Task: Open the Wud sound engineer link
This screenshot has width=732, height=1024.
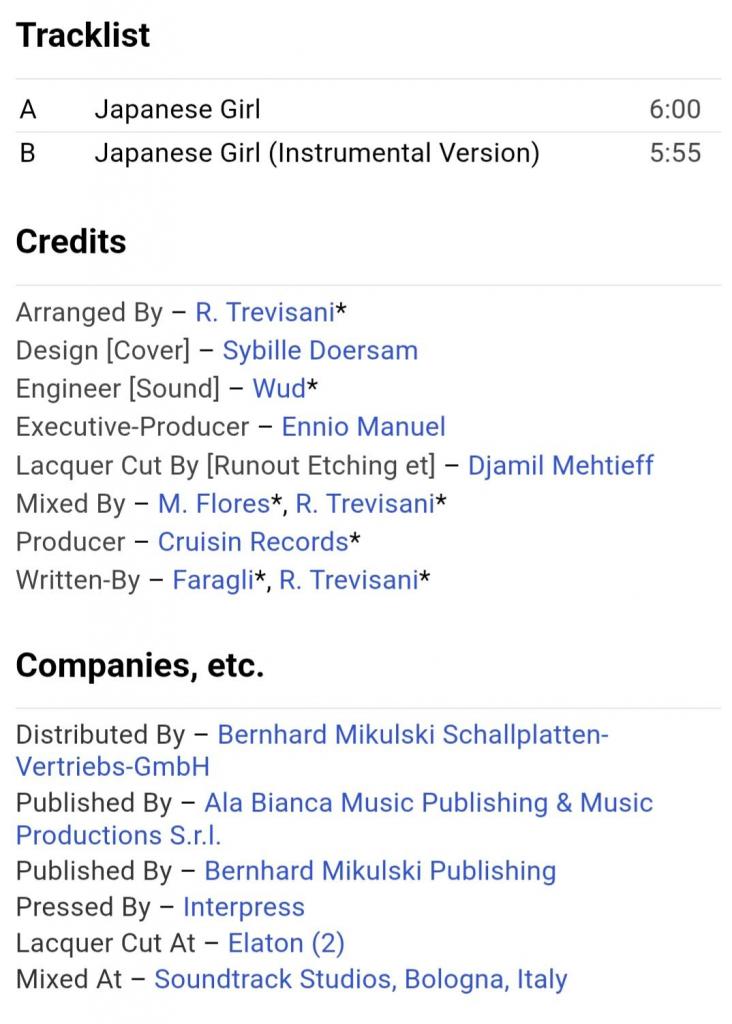Action: coord(278,389)
